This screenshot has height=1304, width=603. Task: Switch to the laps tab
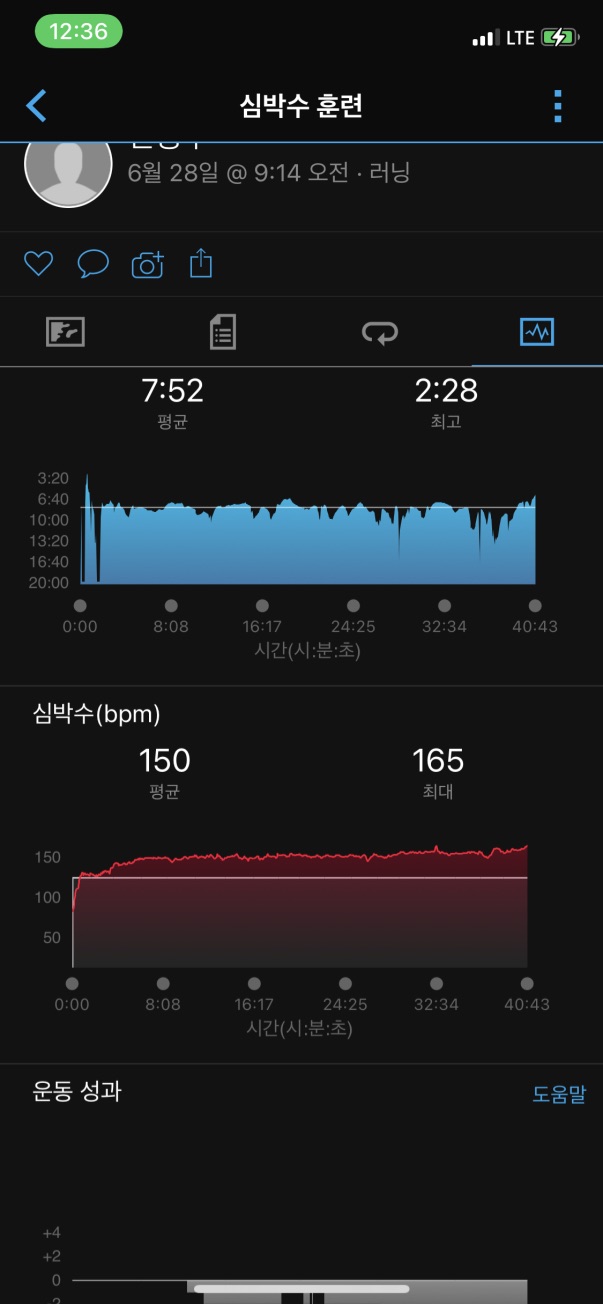coord(380,332)
